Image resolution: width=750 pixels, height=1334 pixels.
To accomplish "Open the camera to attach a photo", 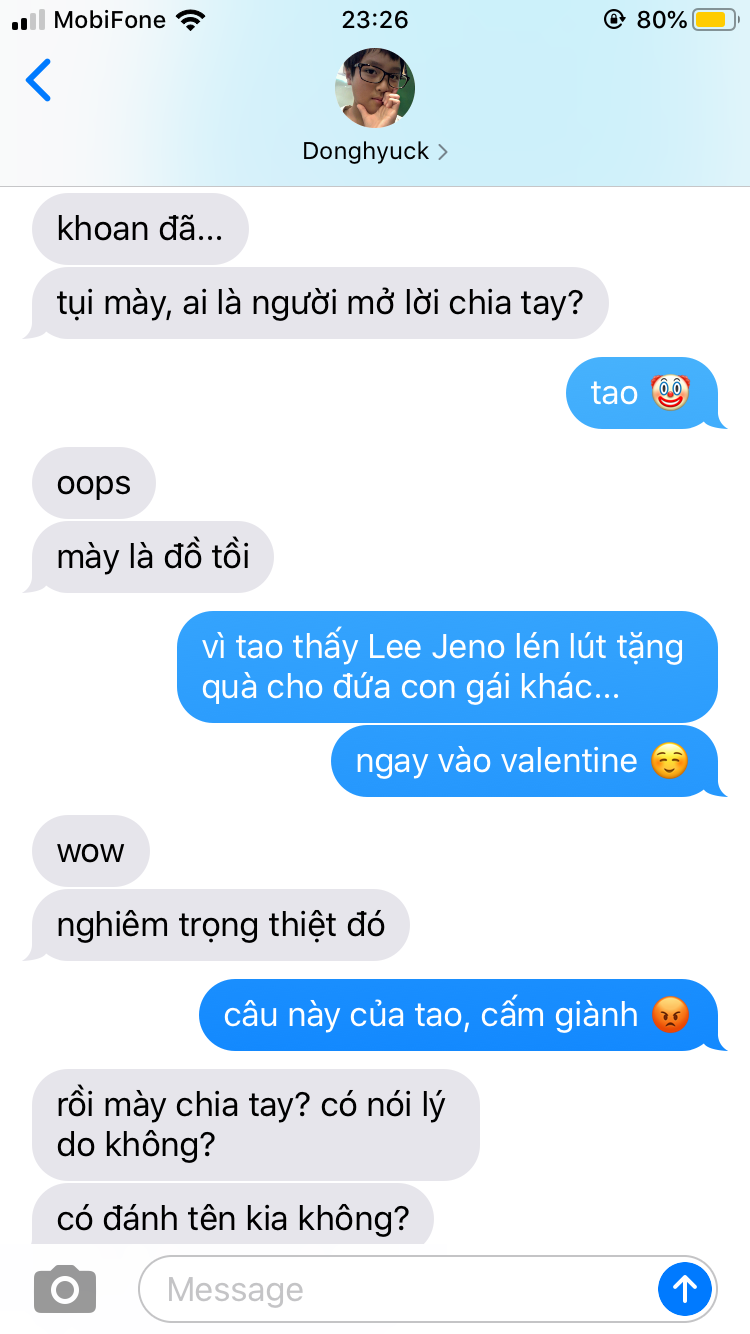I will 65,1290.
